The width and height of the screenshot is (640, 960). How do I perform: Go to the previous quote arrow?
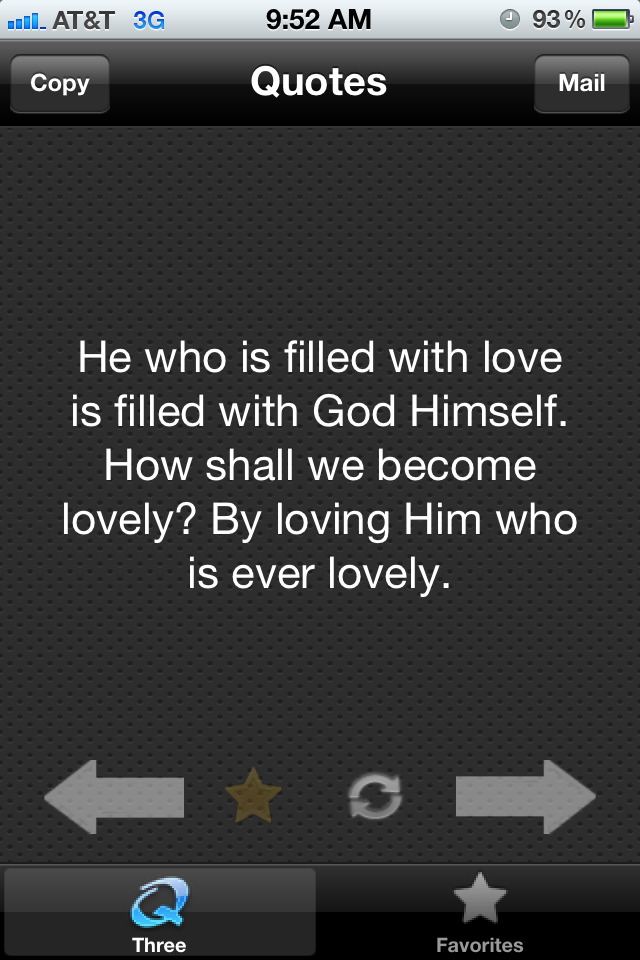point(113,797)
